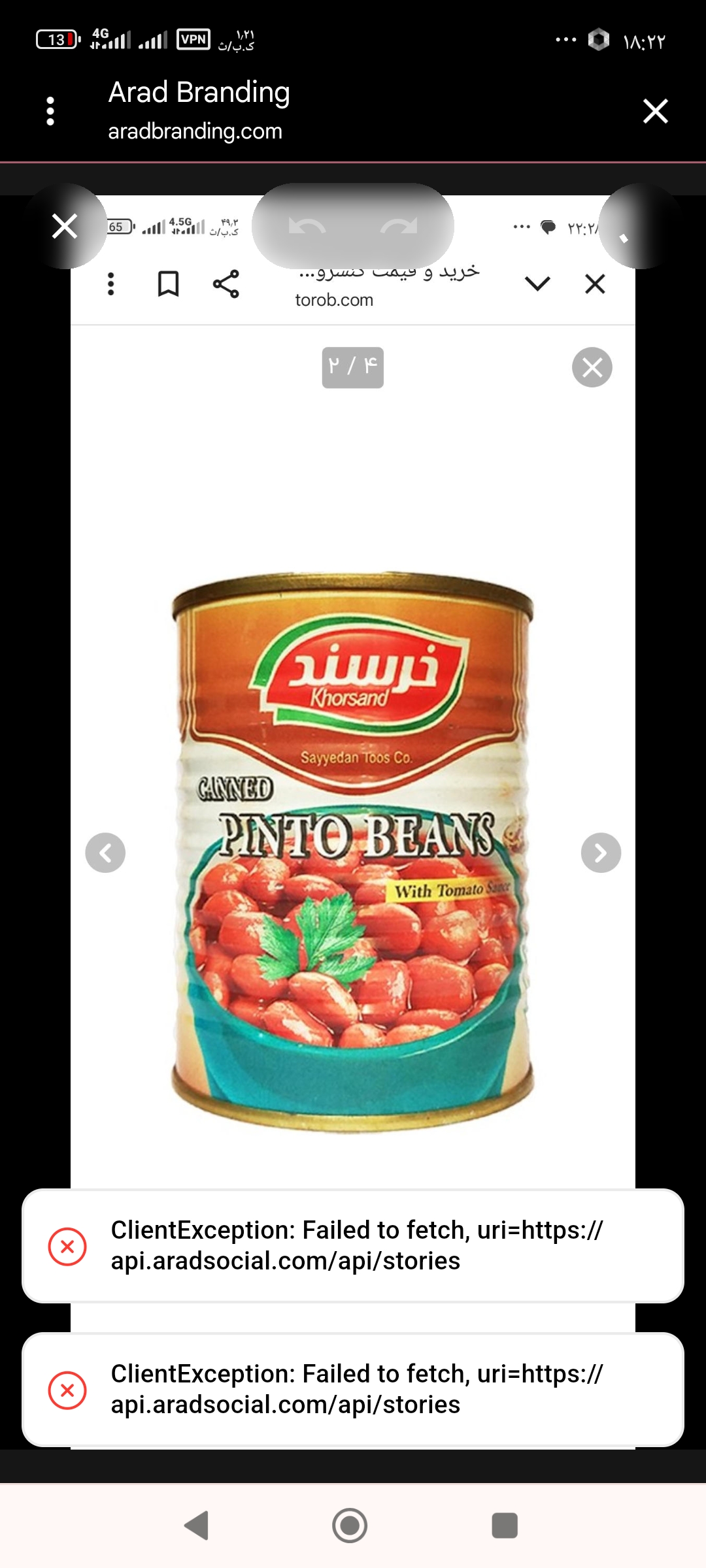Viewport: 706px width, 1568px height.
Task: Go back with the system back button
Action: tap(196, 1526)
